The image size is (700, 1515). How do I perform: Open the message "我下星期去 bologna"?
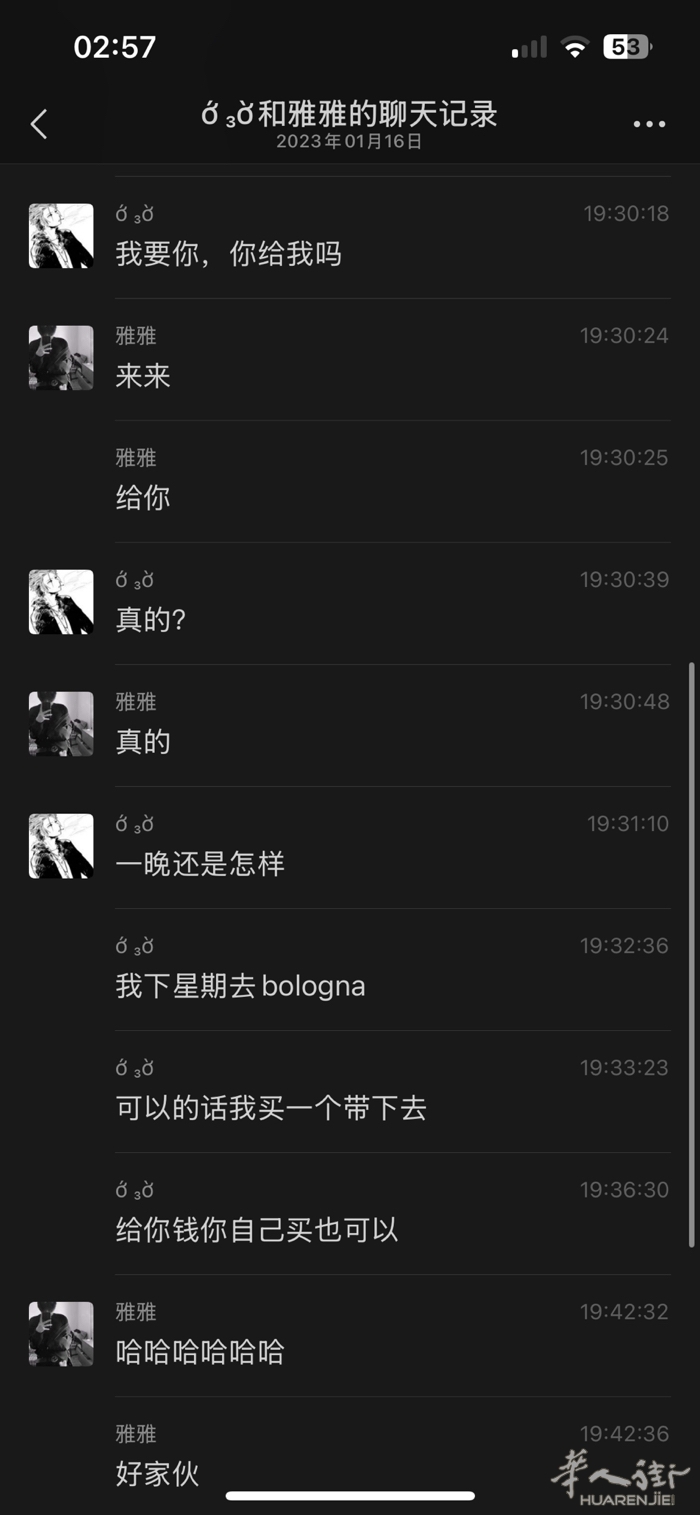[241, 986]
